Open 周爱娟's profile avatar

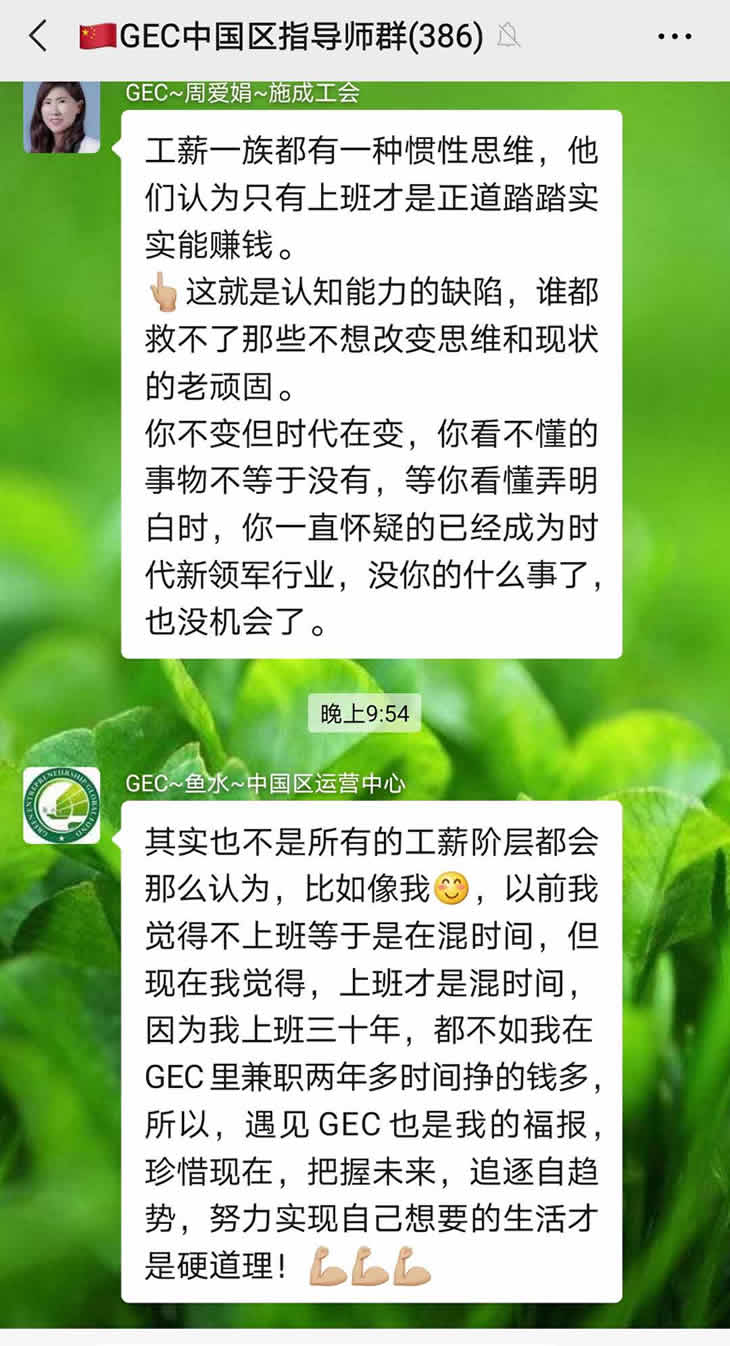pos(62,116)
